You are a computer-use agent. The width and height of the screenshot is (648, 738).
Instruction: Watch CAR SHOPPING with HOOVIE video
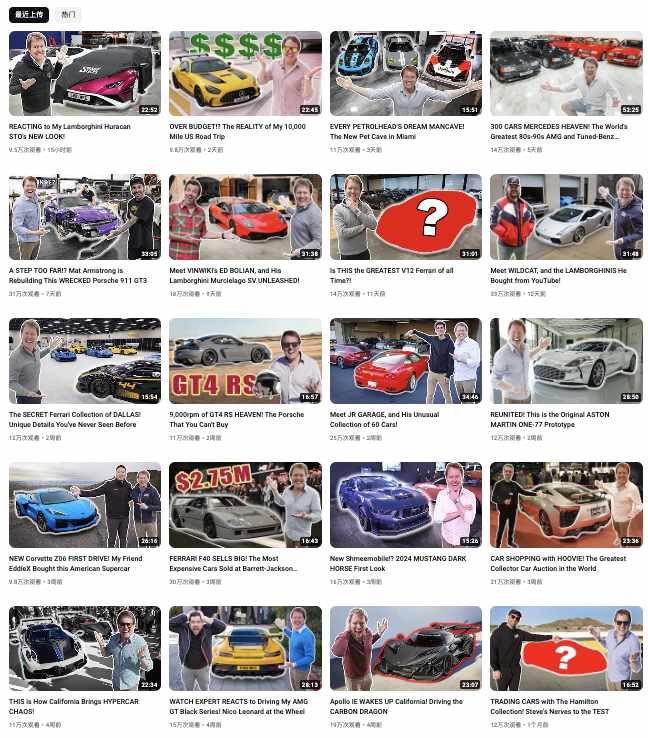[x=566, y=505]
